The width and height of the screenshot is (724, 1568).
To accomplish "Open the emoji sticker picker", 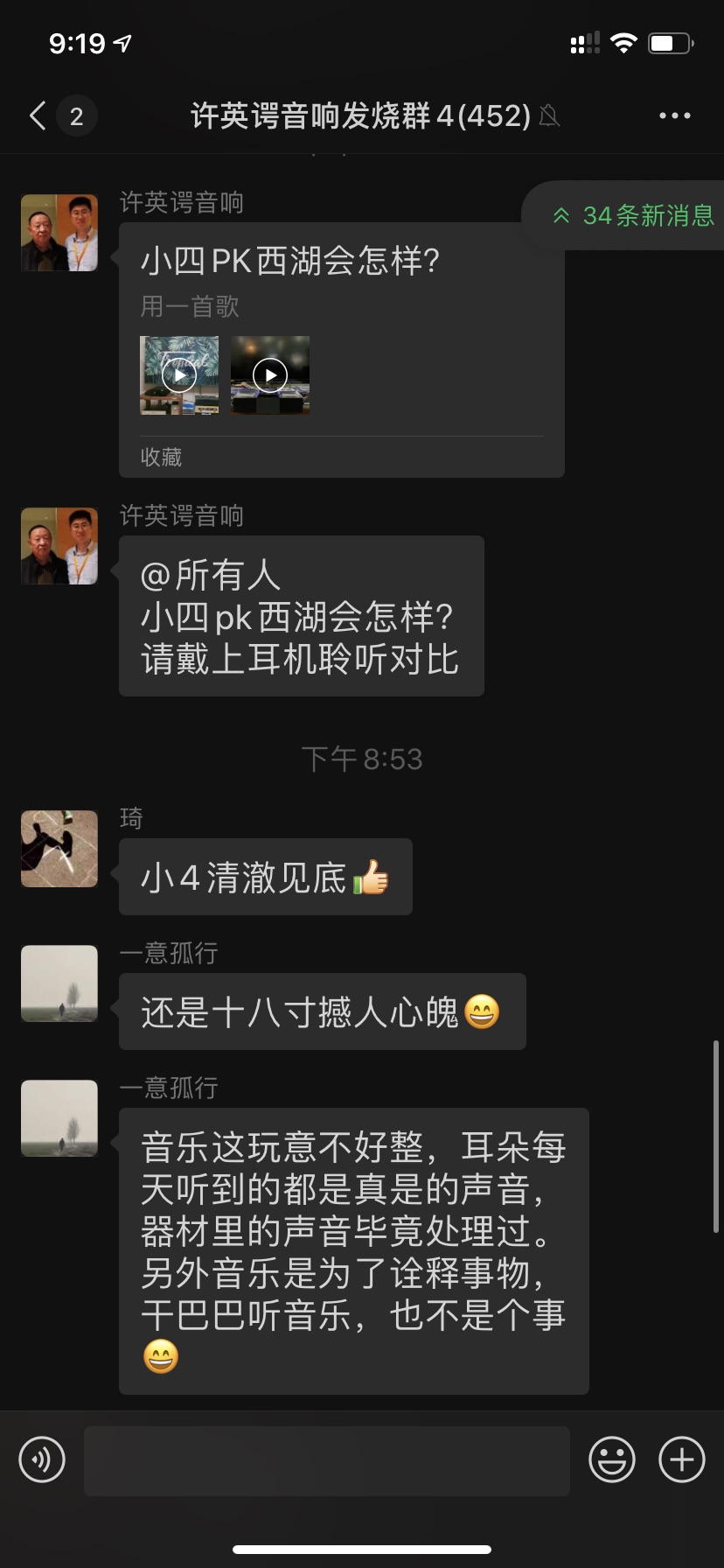I will point(611,1459).
